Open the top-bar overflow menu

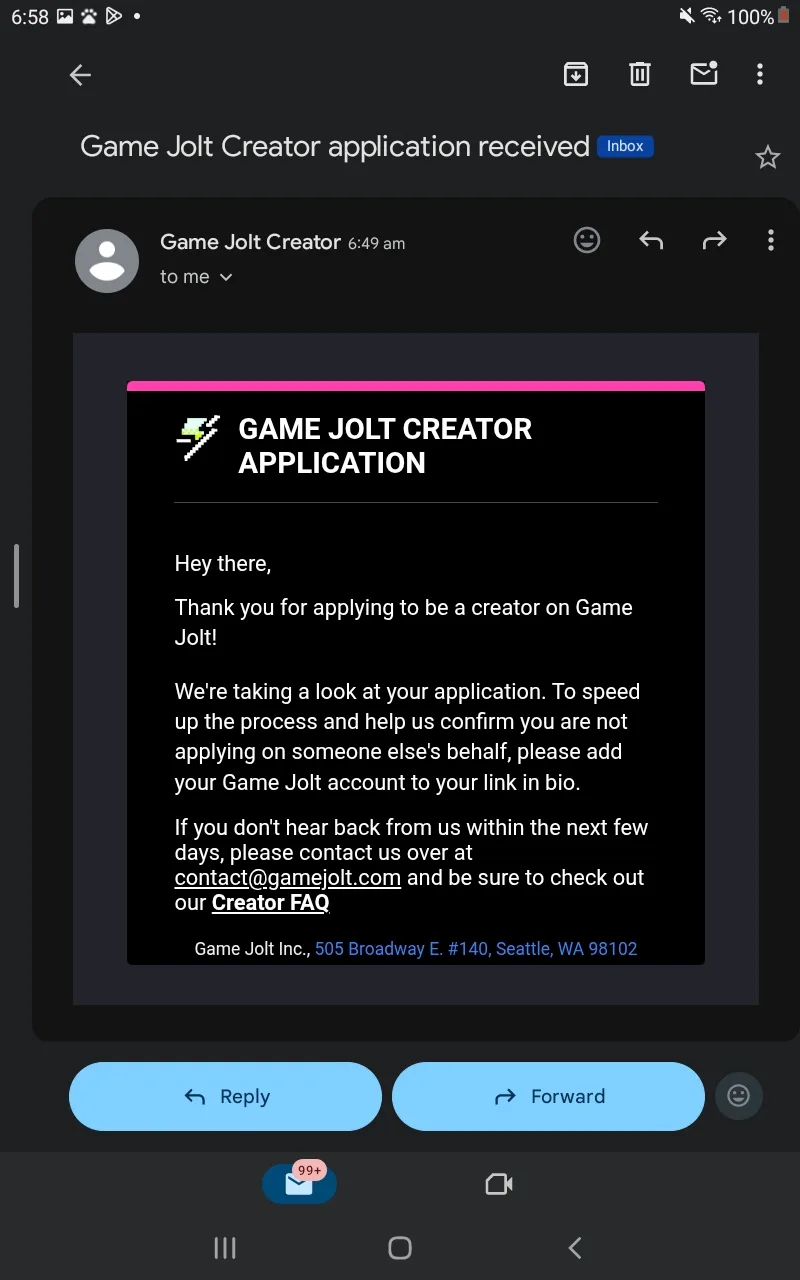click(x=760, y=74)
